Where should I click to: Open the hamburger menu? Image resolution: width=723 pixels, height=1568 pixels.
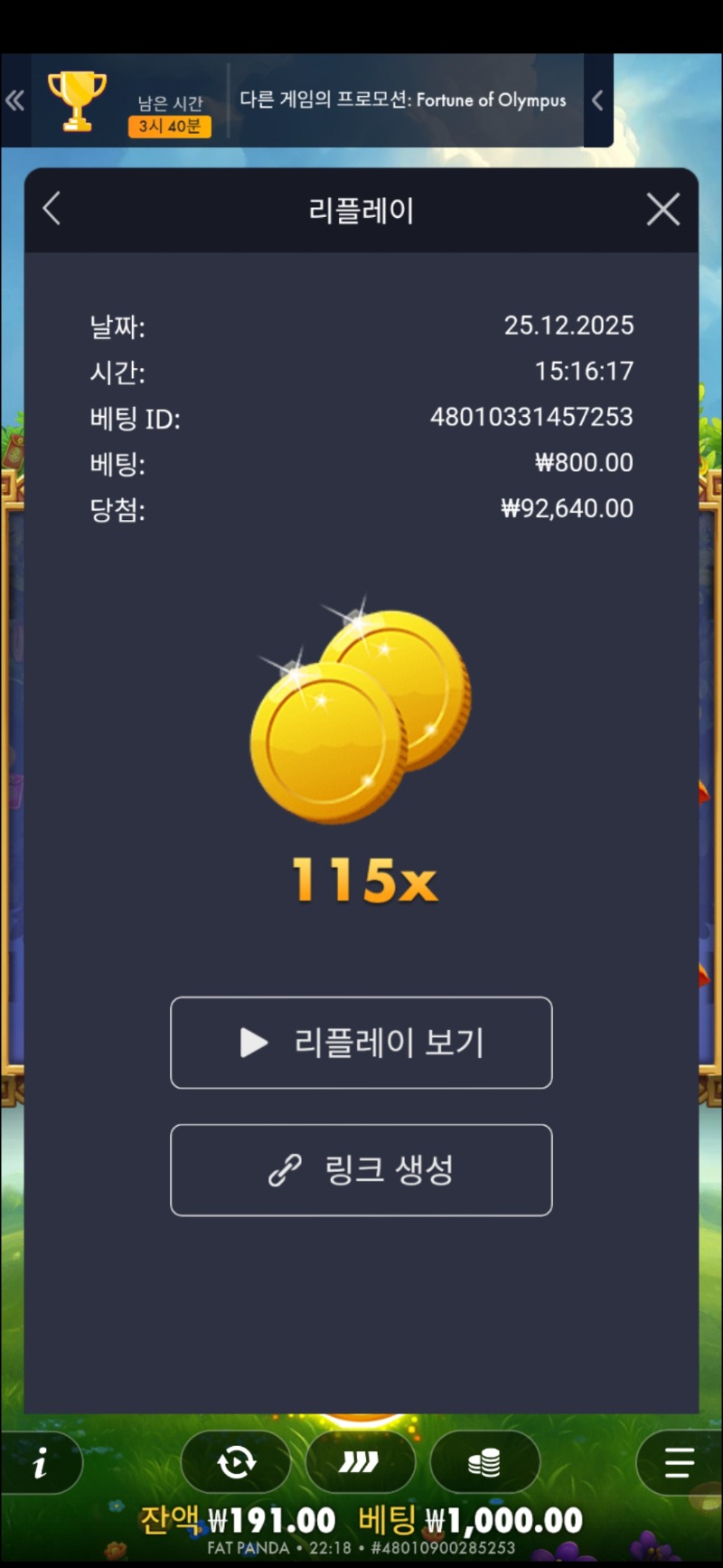pyautogui.click(x=679, y=1462)
